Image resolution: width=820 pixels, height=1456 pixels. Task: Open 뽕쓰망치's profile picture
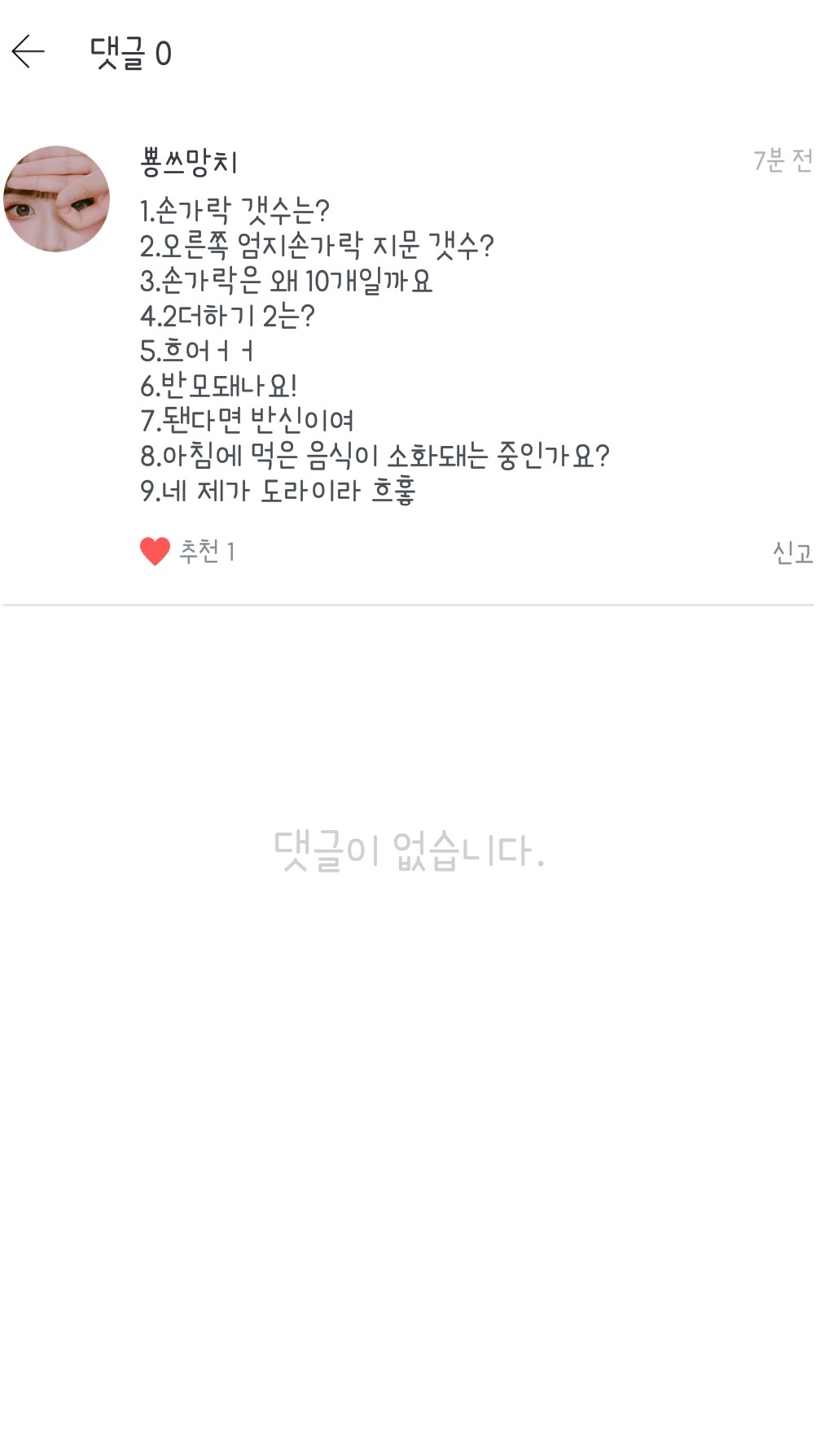[x=57, y=199]
